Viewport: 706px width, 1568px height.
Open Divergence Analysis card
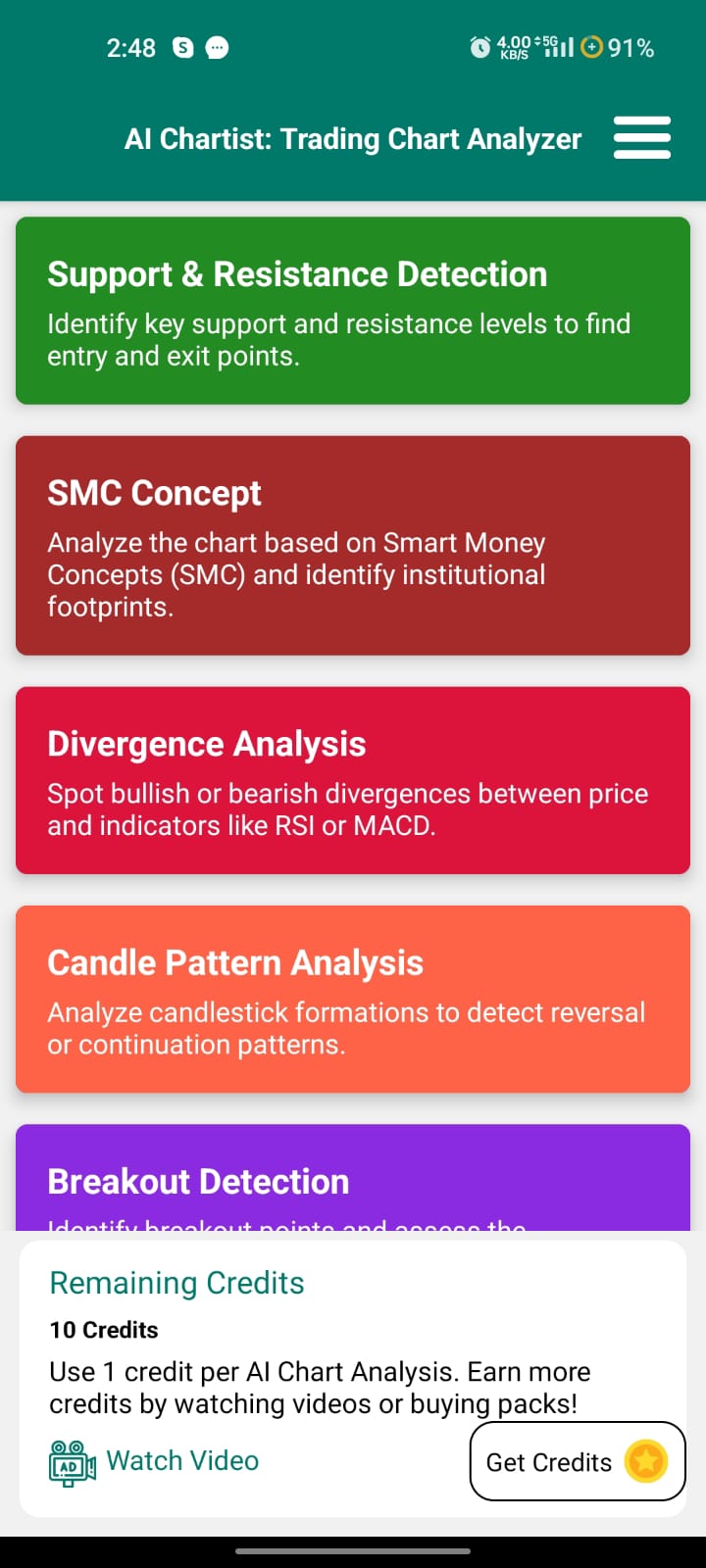coord(353,780)
